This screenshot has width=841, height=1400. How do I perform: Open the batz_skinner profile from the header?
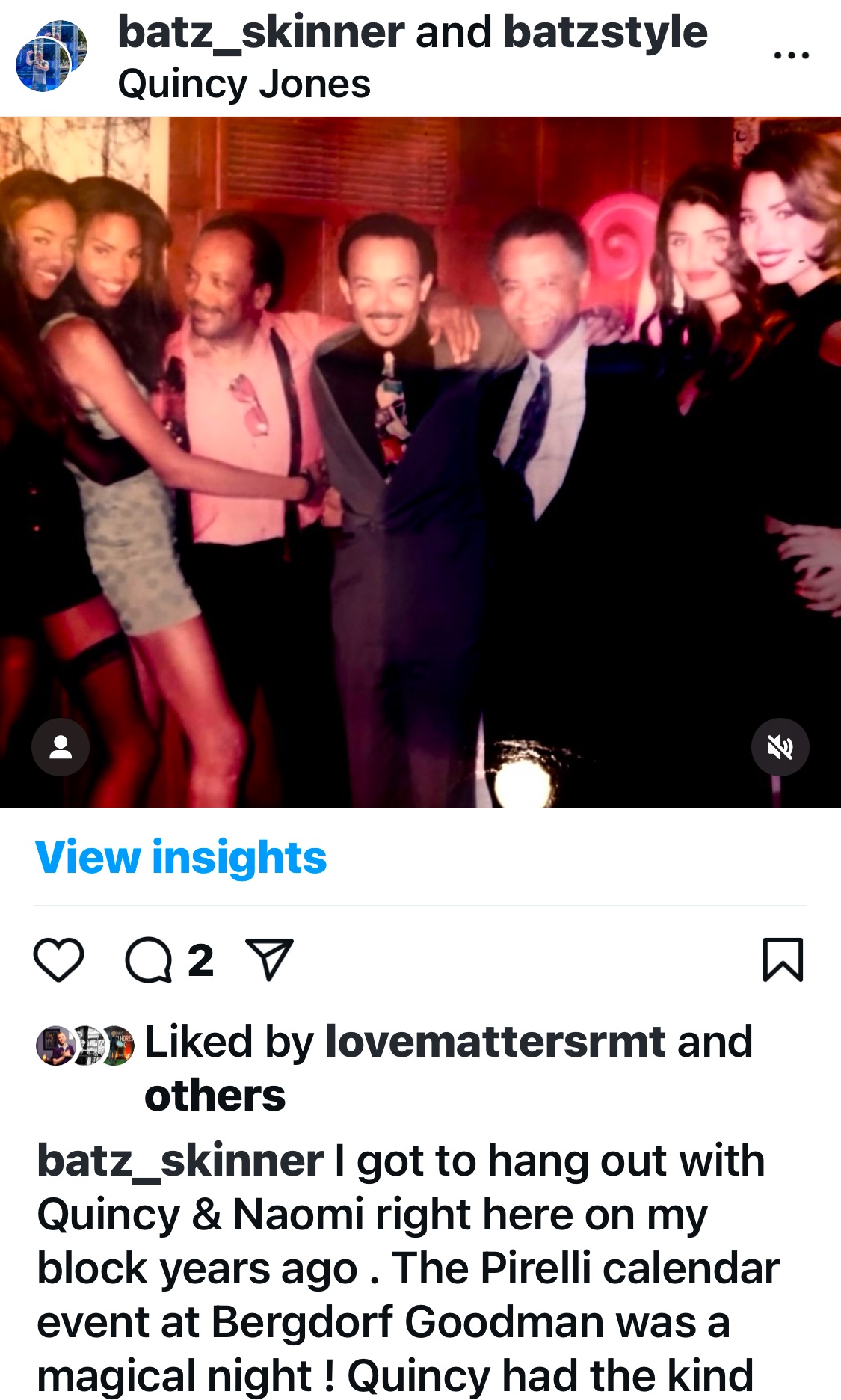coord(261,33)
